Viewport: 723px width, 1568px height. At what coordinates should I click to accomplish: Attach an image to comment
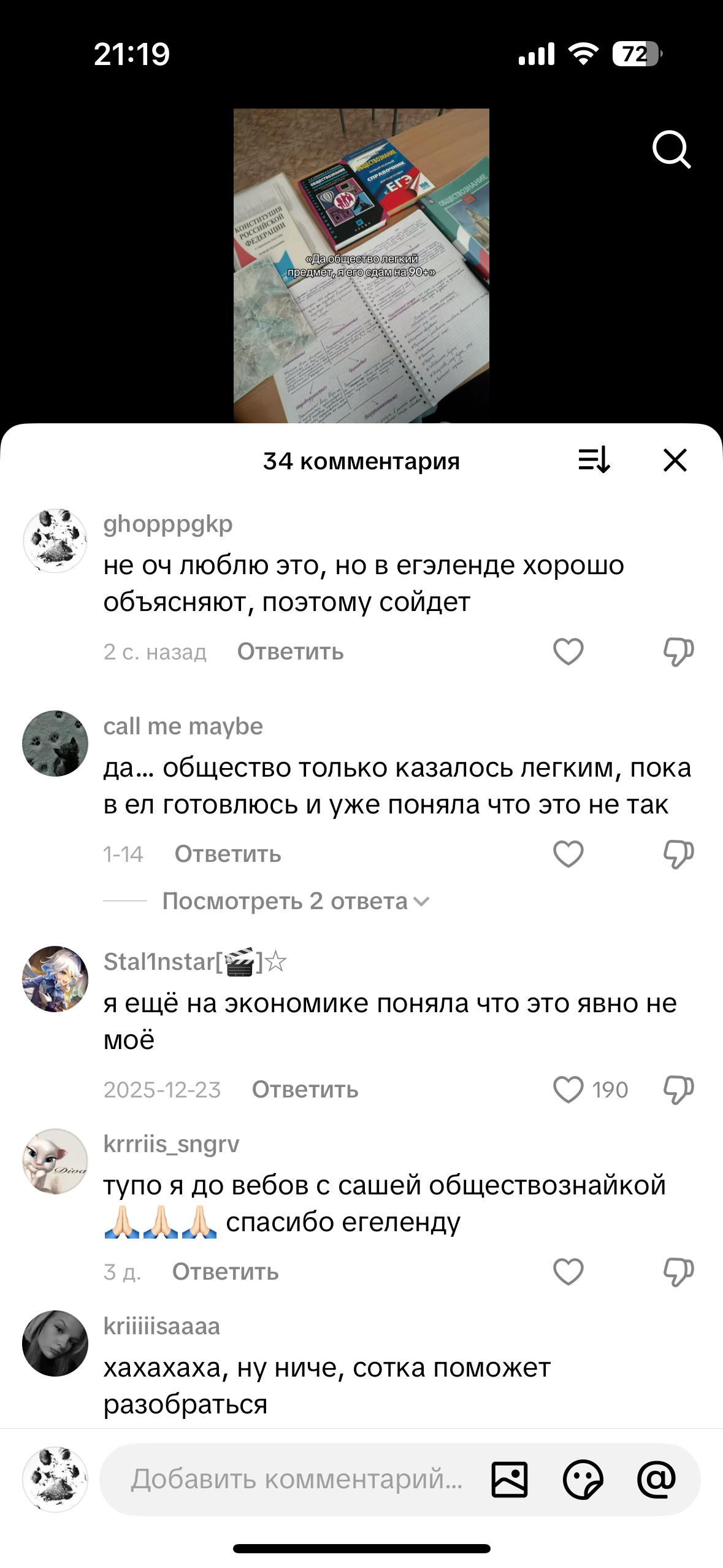click(x=509, y=1479)
